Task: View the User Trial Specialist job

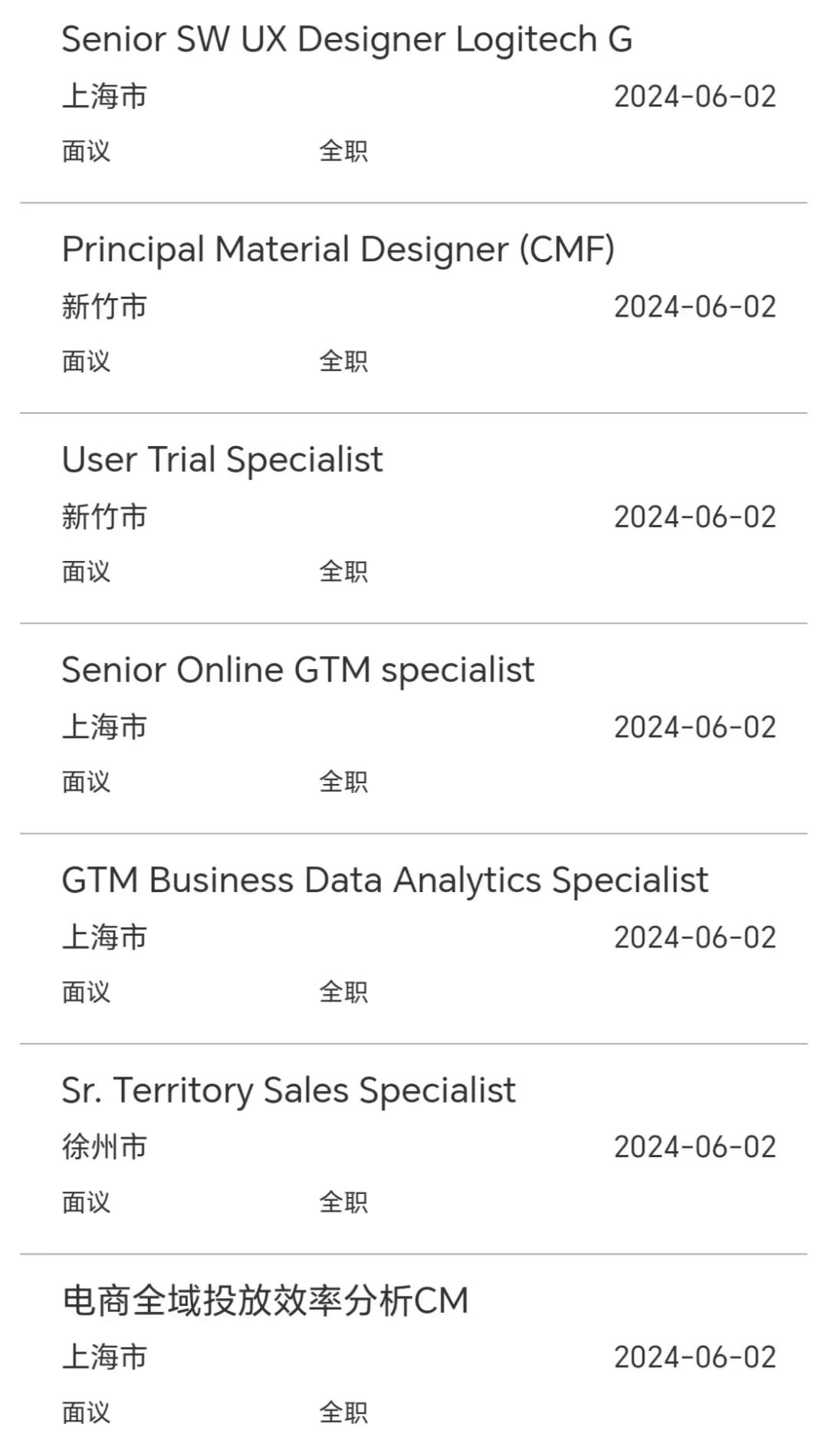Action: (x=414, y=519)
